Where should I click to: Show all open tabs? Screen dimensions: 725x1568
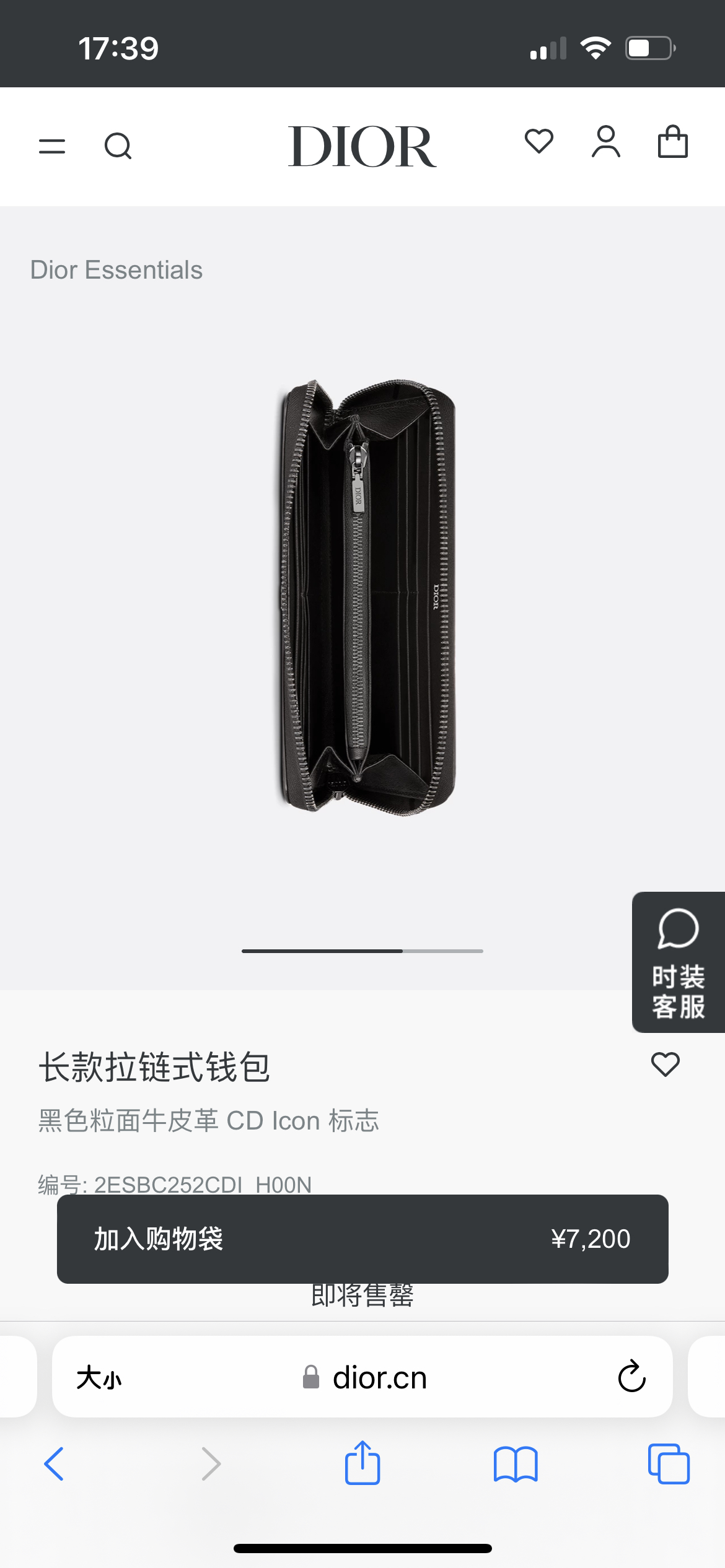coord(669,1464)
